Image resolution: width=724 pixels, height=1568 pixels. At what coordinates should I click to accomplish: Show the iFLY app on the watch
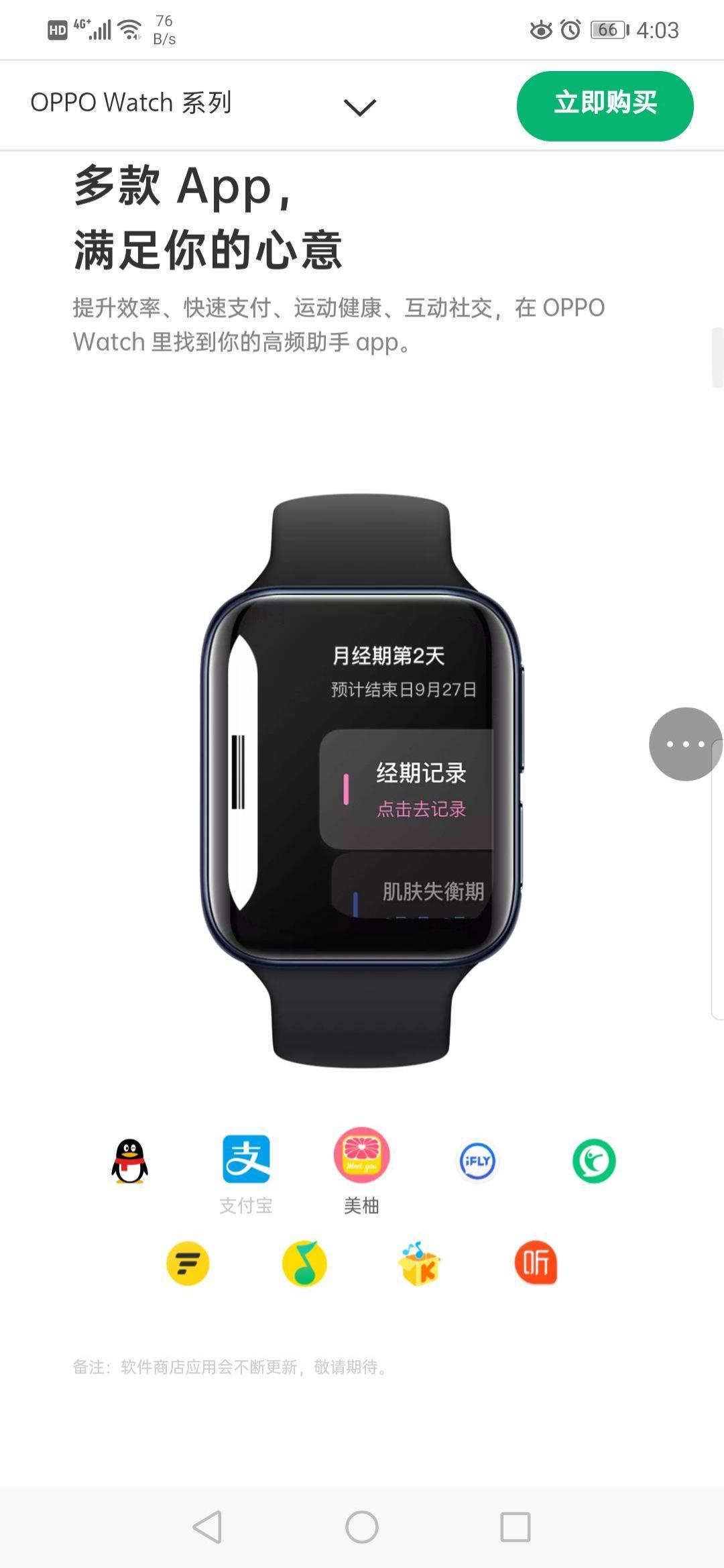477,1162
